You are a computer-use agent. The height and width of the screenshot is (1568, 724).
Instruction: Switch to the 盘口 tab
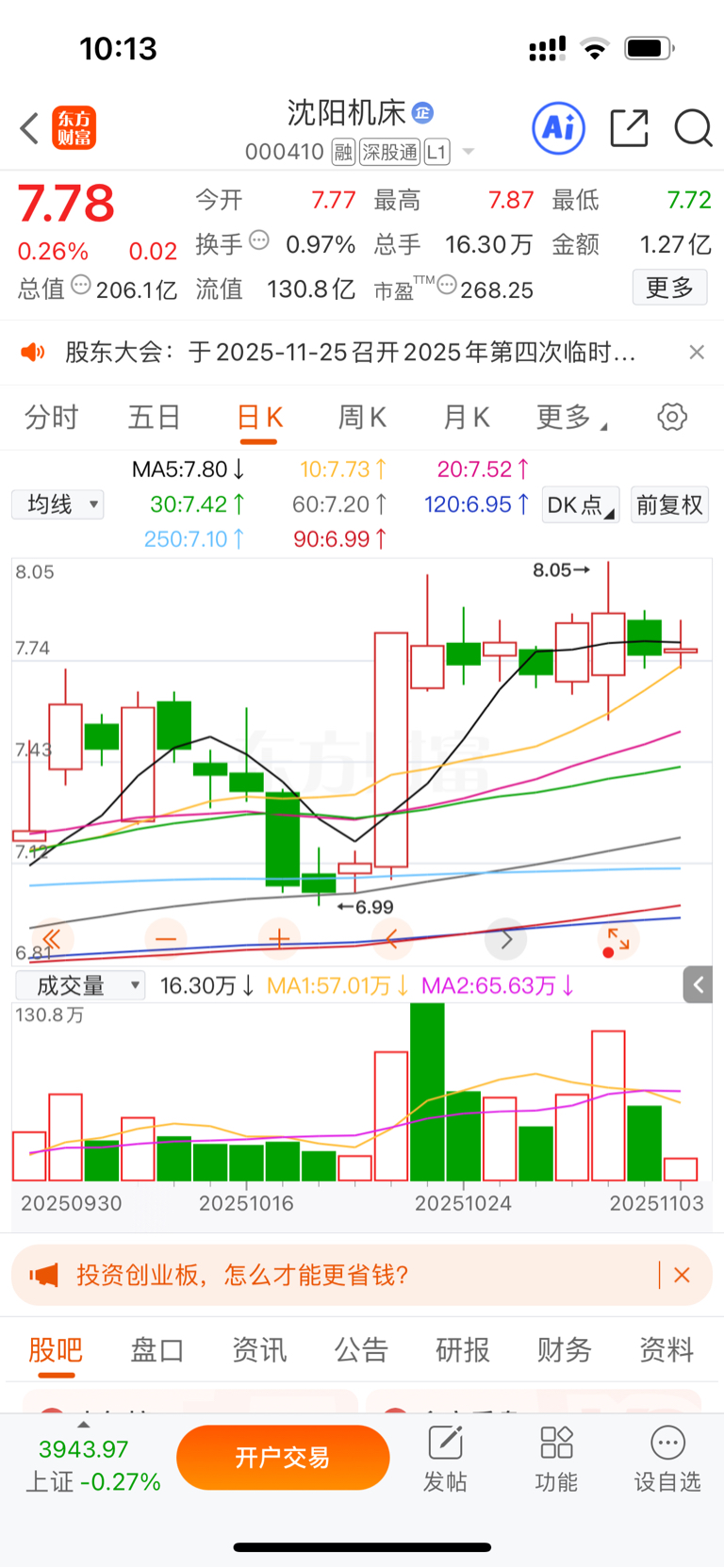tap(156, 1350)
